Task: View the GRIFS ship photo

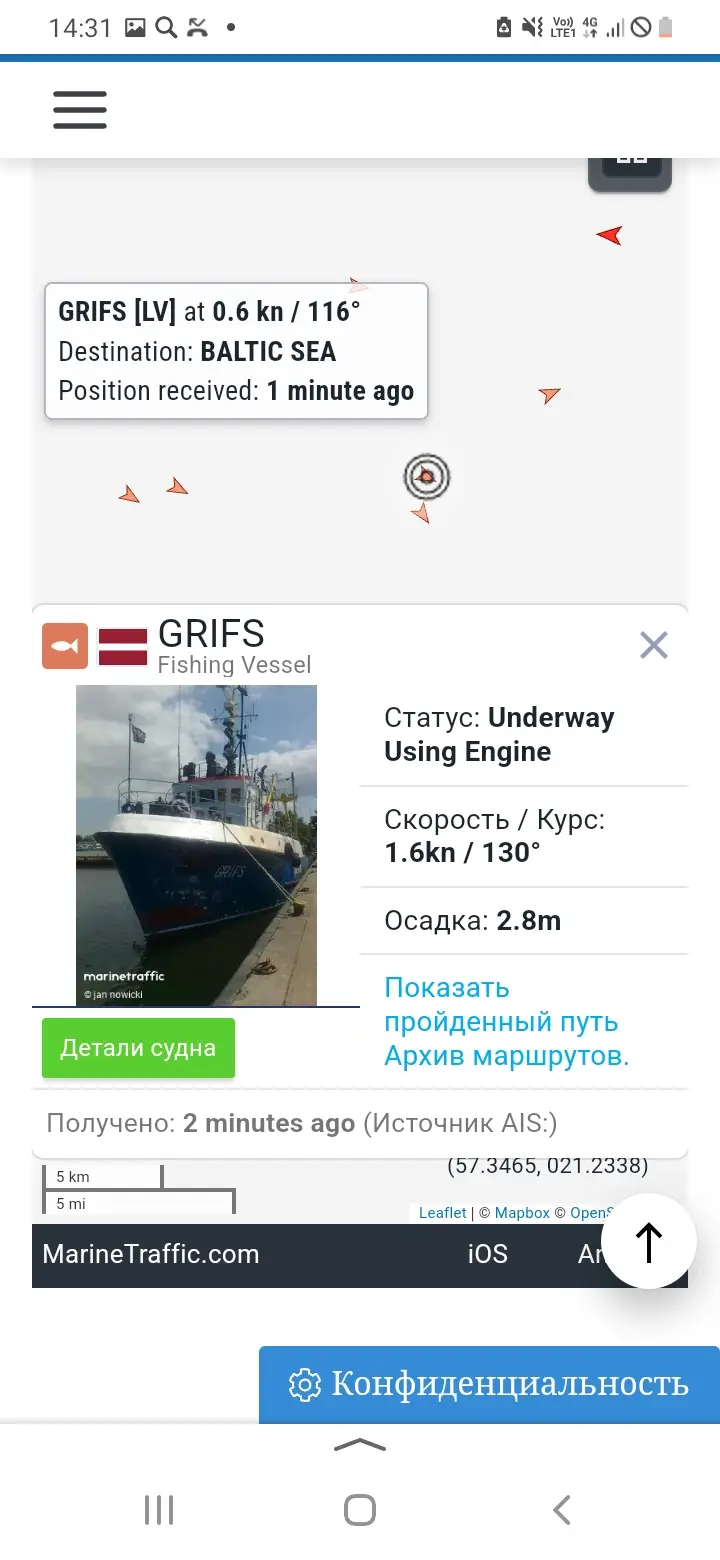Action: coord(196,845)
